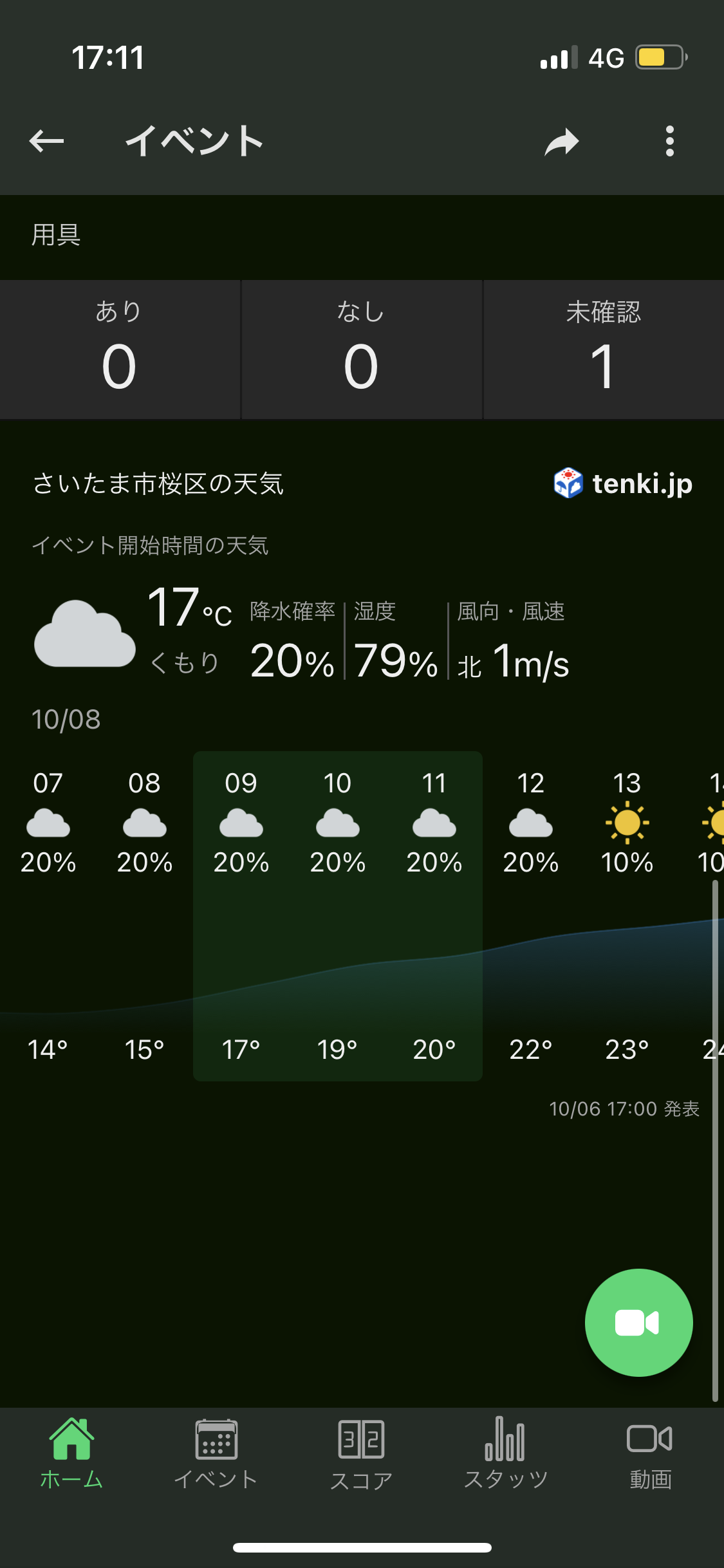Screen dimensions: 724x1568
Task: Go back from the イベント screen
Action: tap(47, 141)
